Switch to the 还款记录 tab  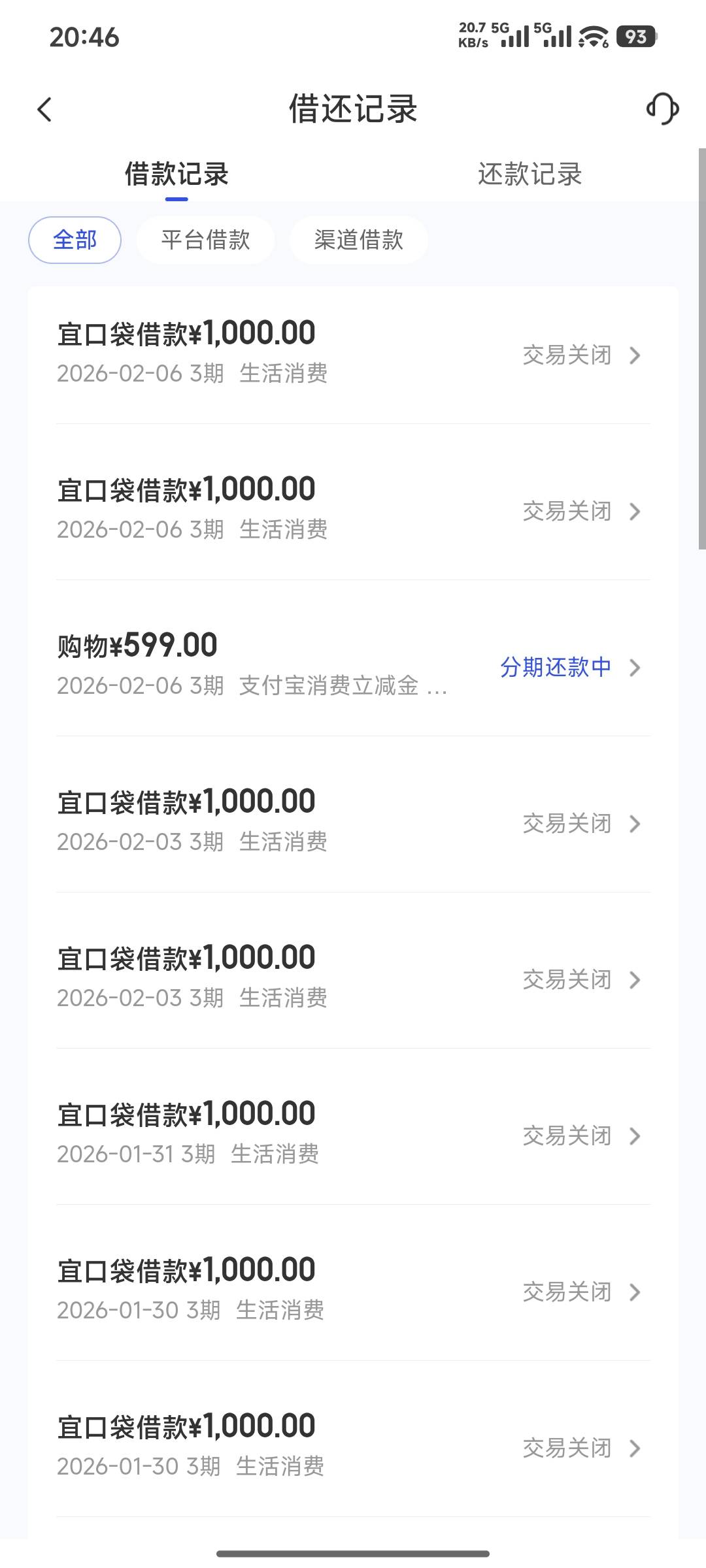click(529, 174)
